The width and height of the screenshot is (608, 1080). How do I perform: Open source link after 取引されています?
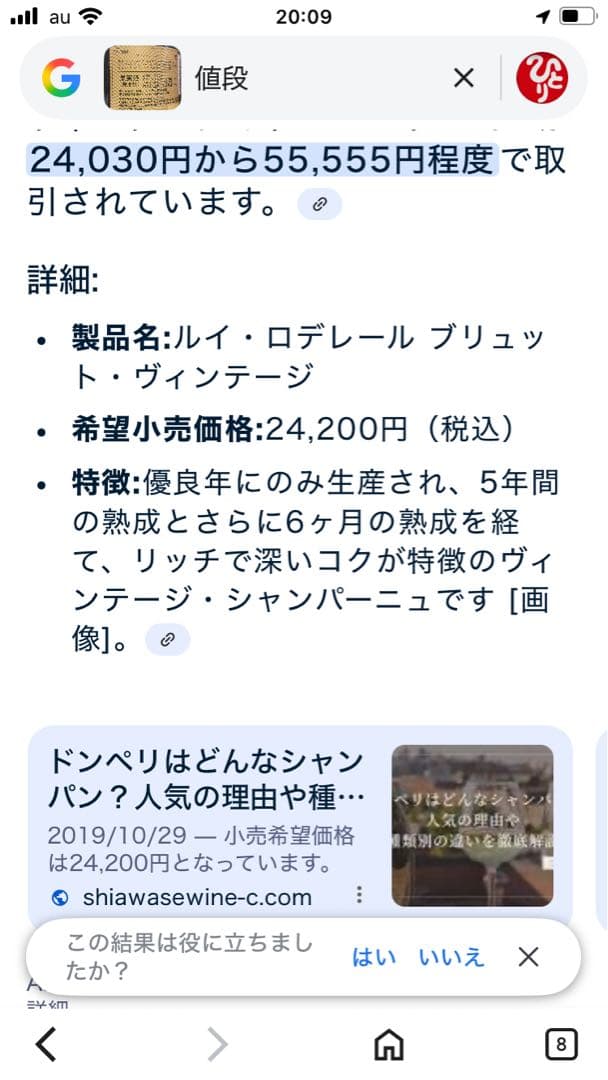(320, 204)
